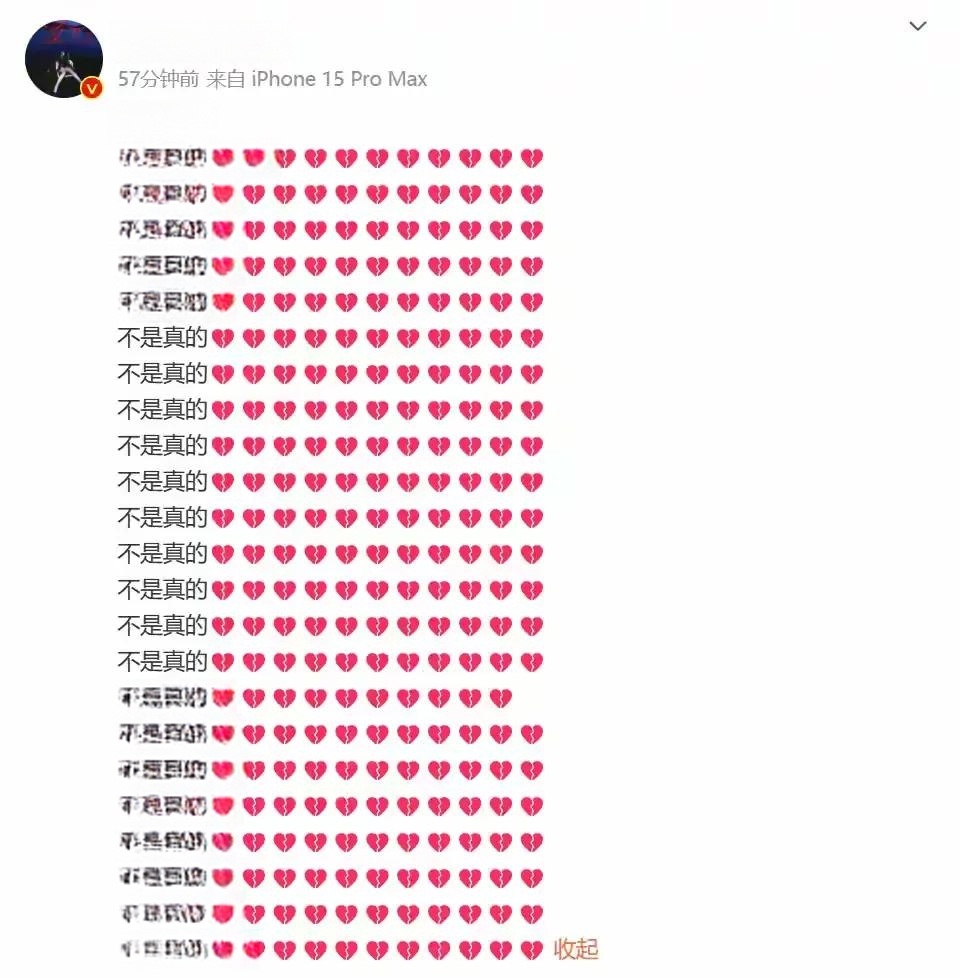Open the poster's profile avatar
The width and height of the screenshot is (960, 978).
[x=63, y=58]
